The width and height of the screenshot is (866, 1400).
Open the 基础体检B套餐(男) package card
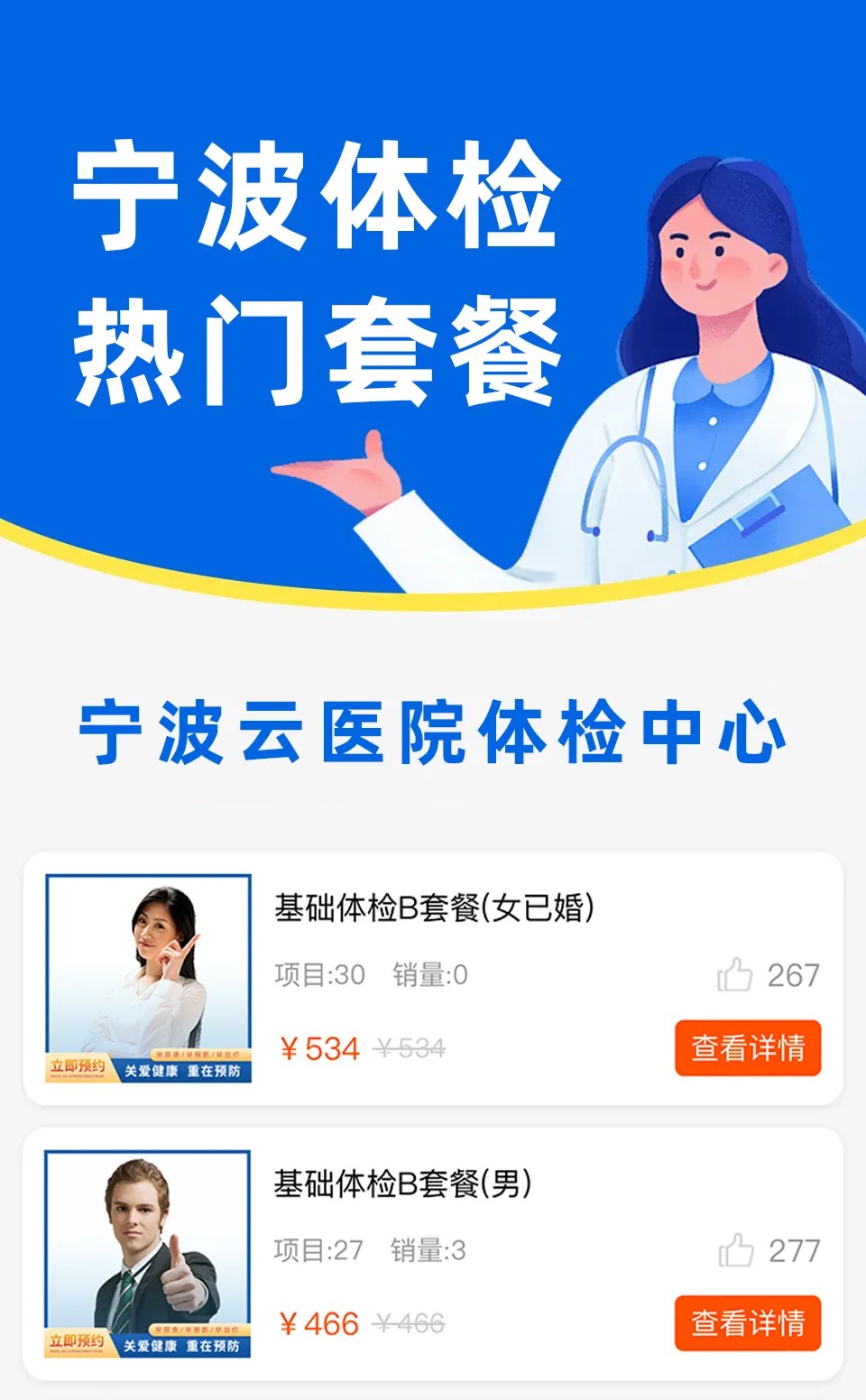point(402,1184)
